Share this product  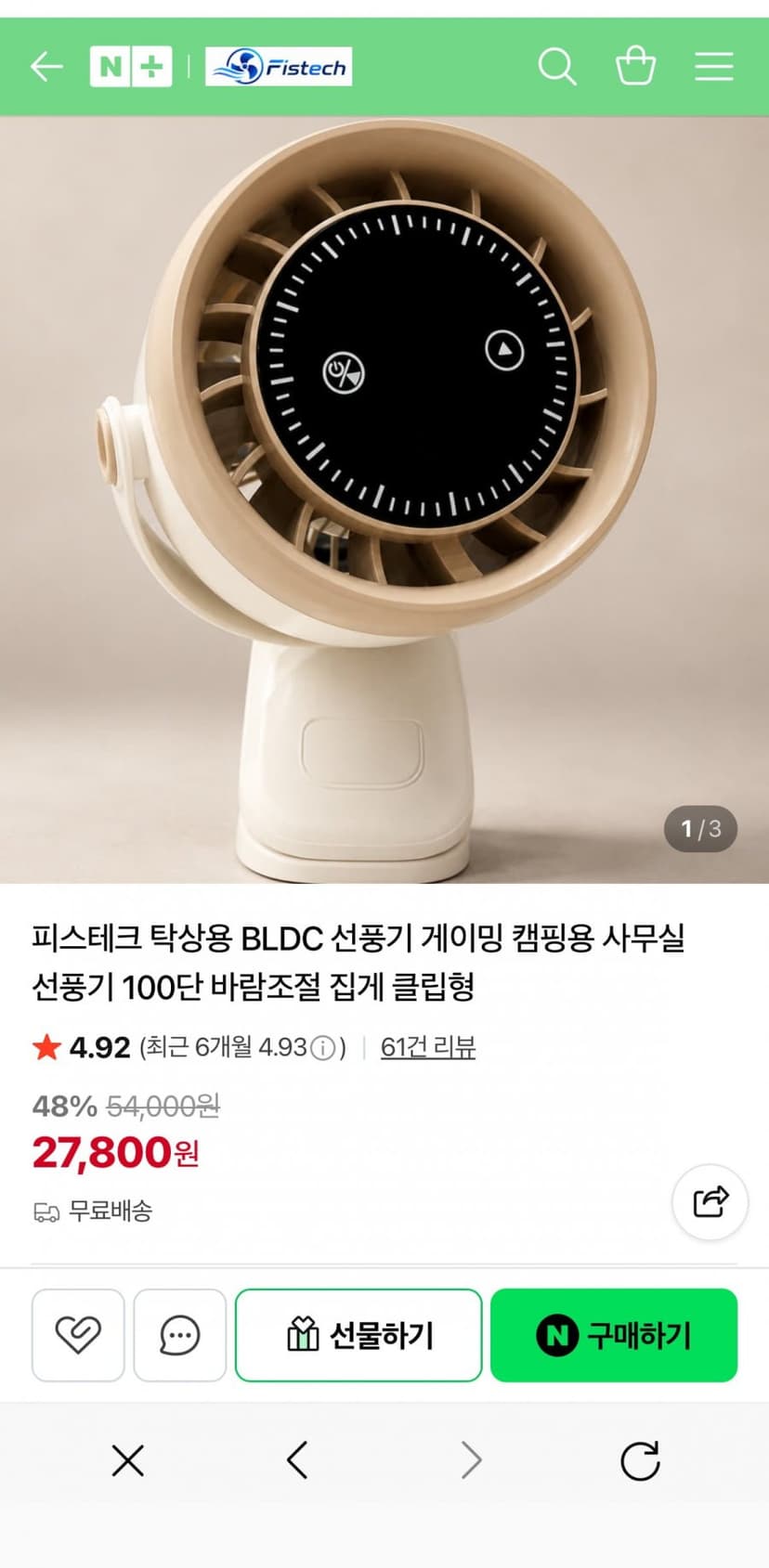(710, 1202)
